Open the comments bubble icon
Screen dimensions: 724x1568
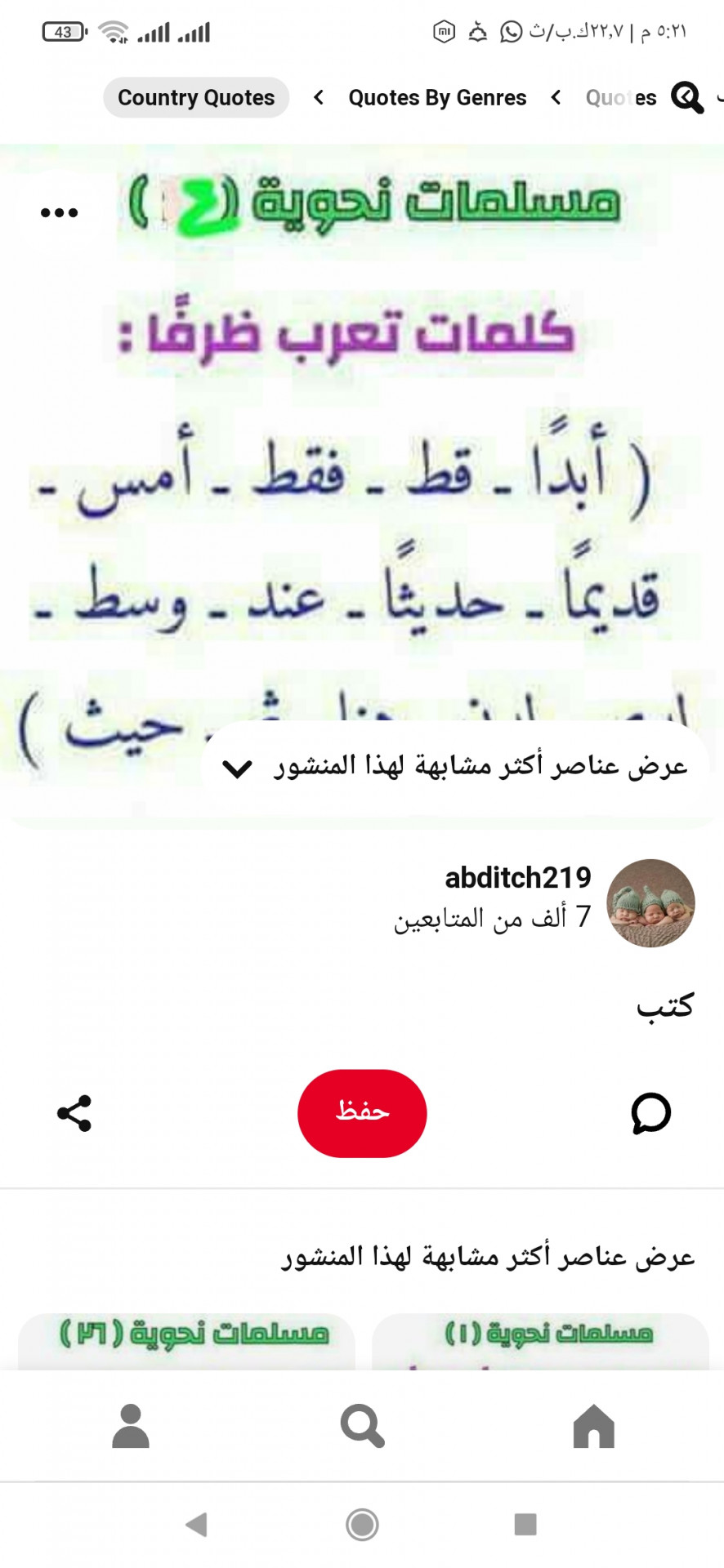coord(650,1113)
